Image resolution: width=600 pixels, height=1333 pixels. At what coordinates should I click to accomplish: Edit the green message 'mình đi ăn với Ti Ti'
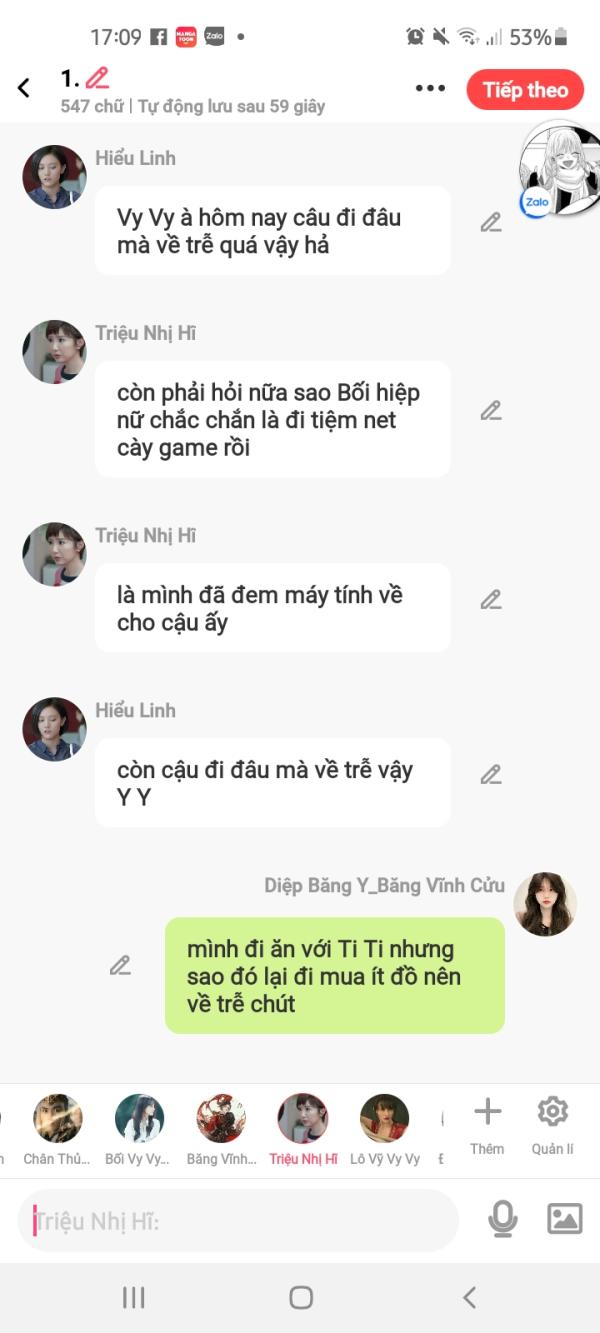tap(120, 966)
